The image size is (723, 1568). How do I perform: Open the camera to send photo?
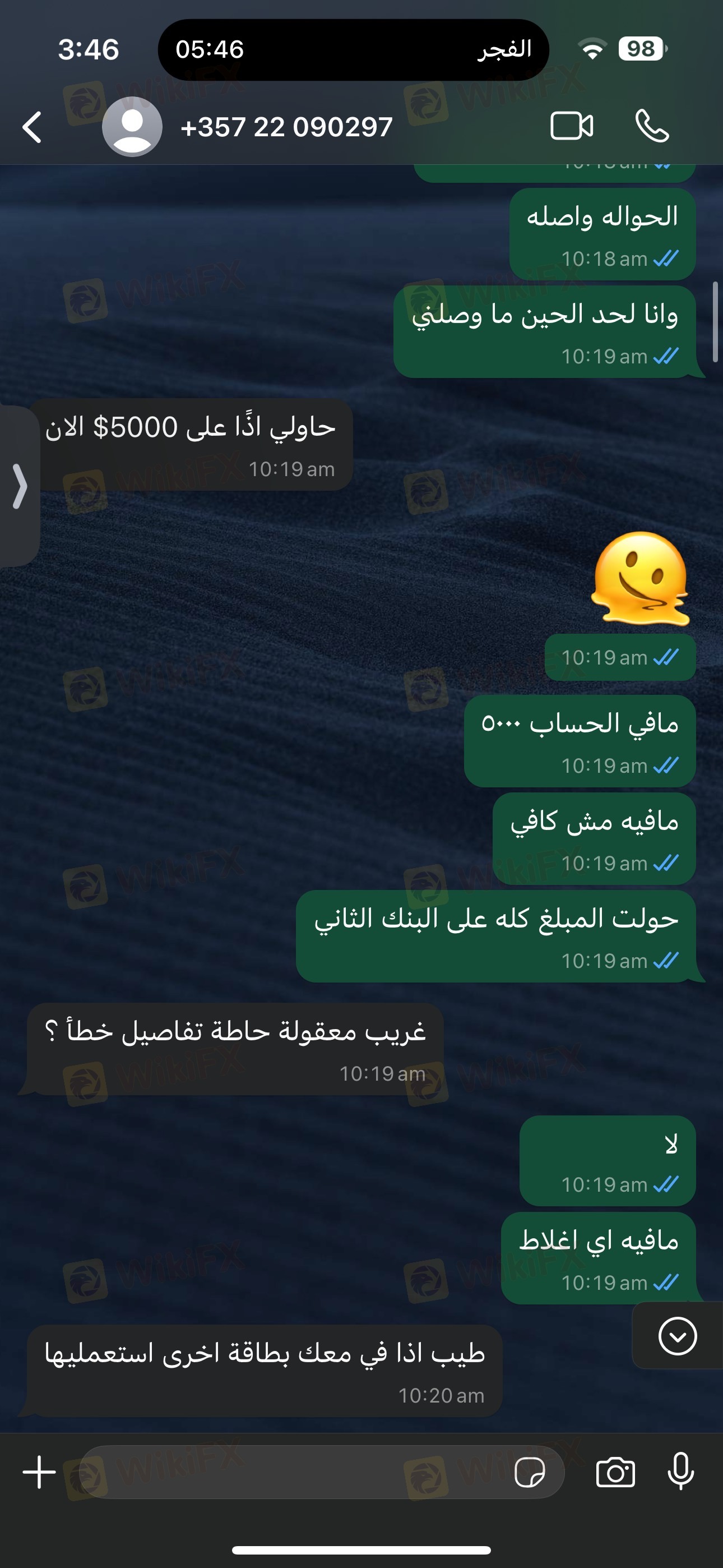(x=615, y=1473)
